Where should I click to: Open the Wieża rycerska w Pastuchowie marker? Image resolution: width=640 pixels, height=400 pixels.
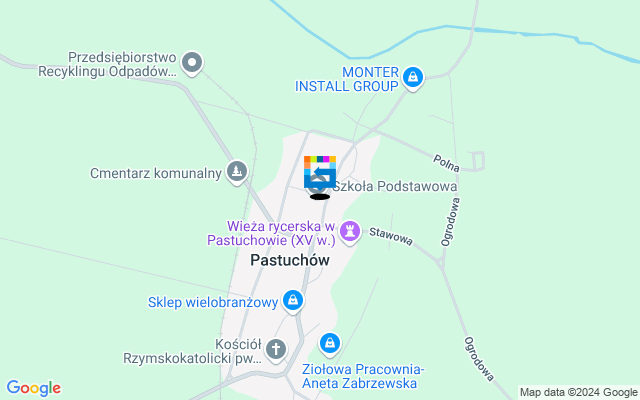click(x=349, y=232)
